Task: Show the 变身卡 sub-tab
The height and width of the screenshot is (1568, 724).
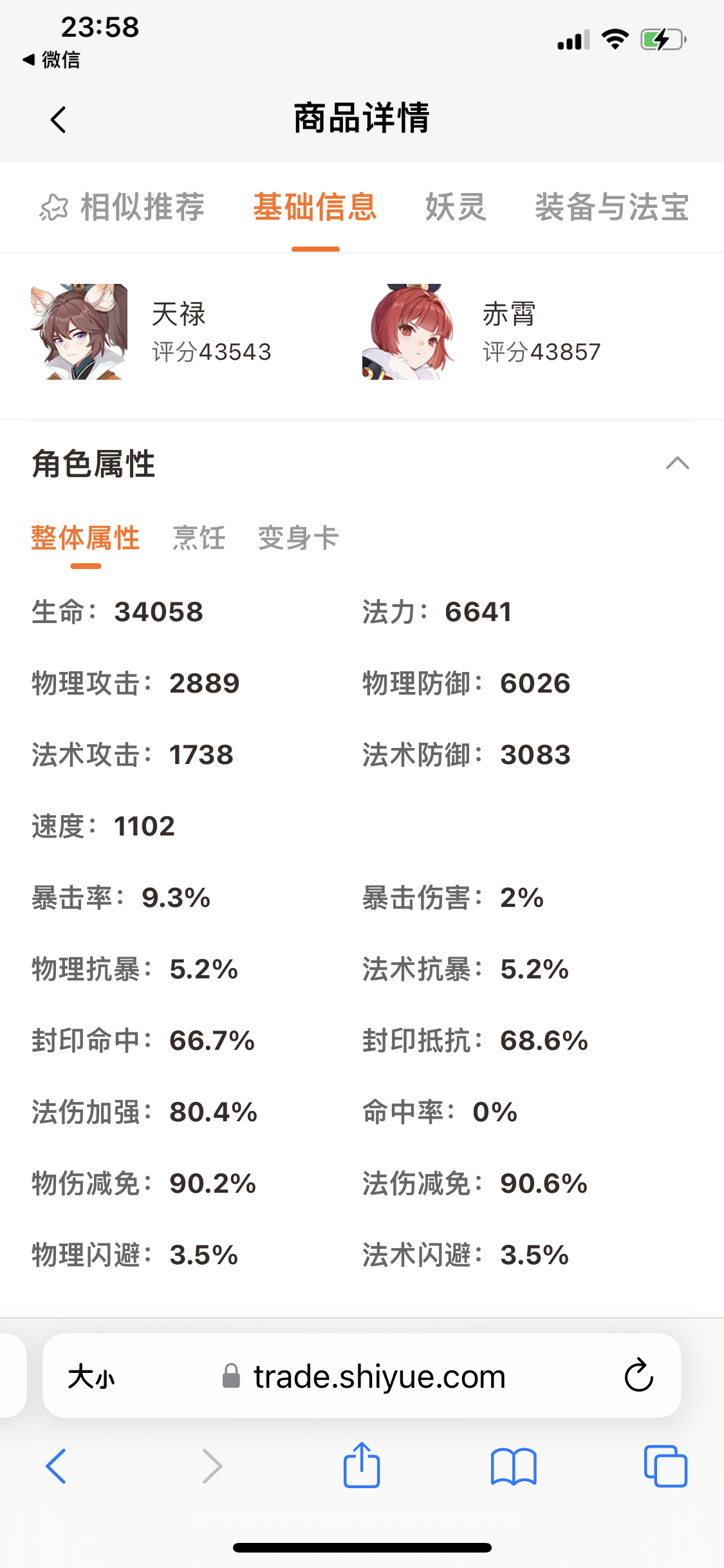Action: click(x=298, y=538)
